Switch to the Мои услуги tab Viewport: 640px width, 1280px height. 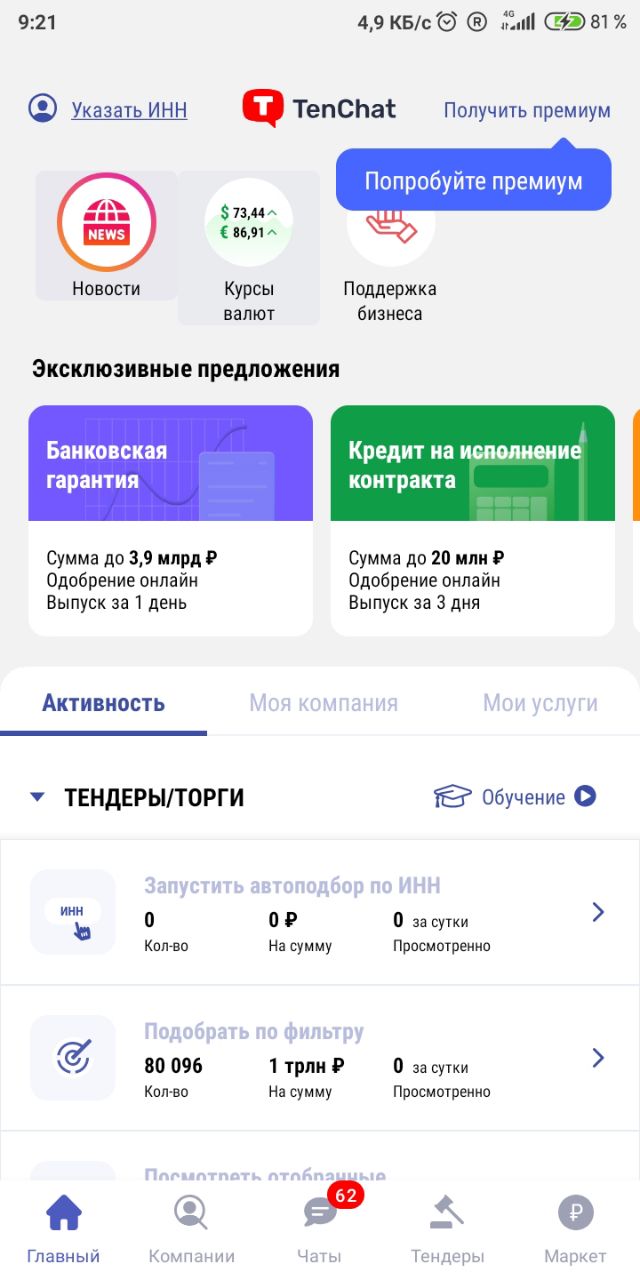click(540, 703)
